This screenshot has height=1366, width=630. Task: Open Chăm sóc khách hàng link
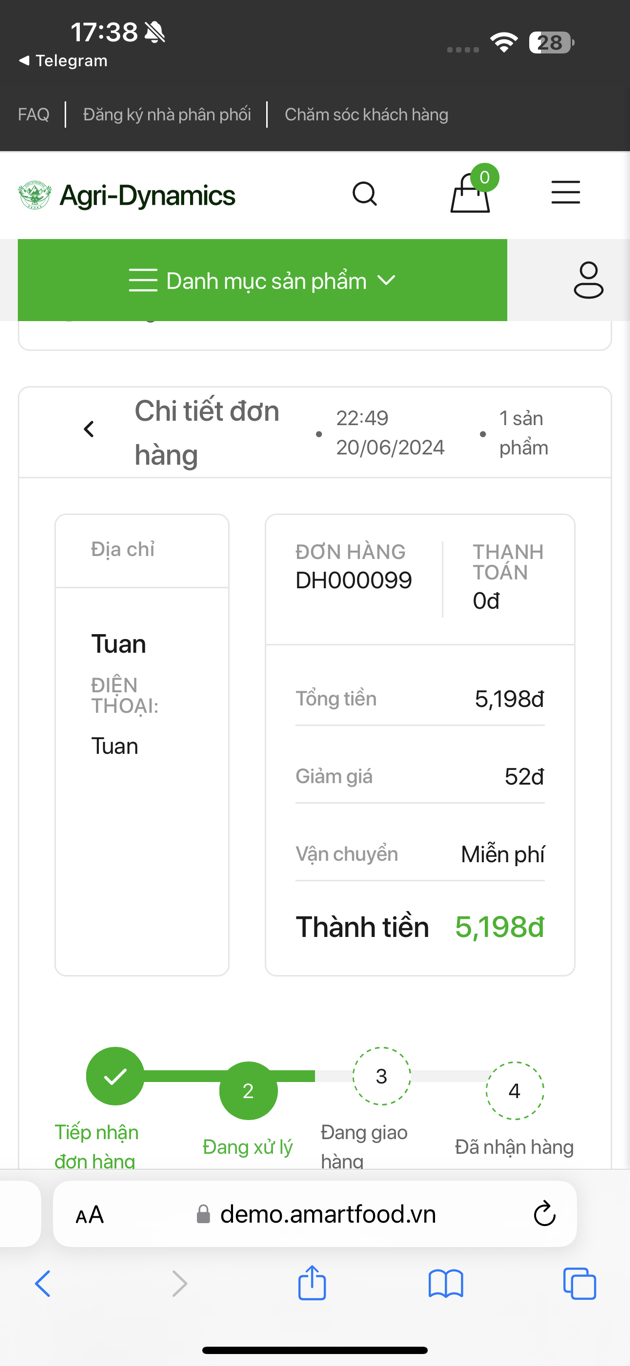(x=366, y=115)
